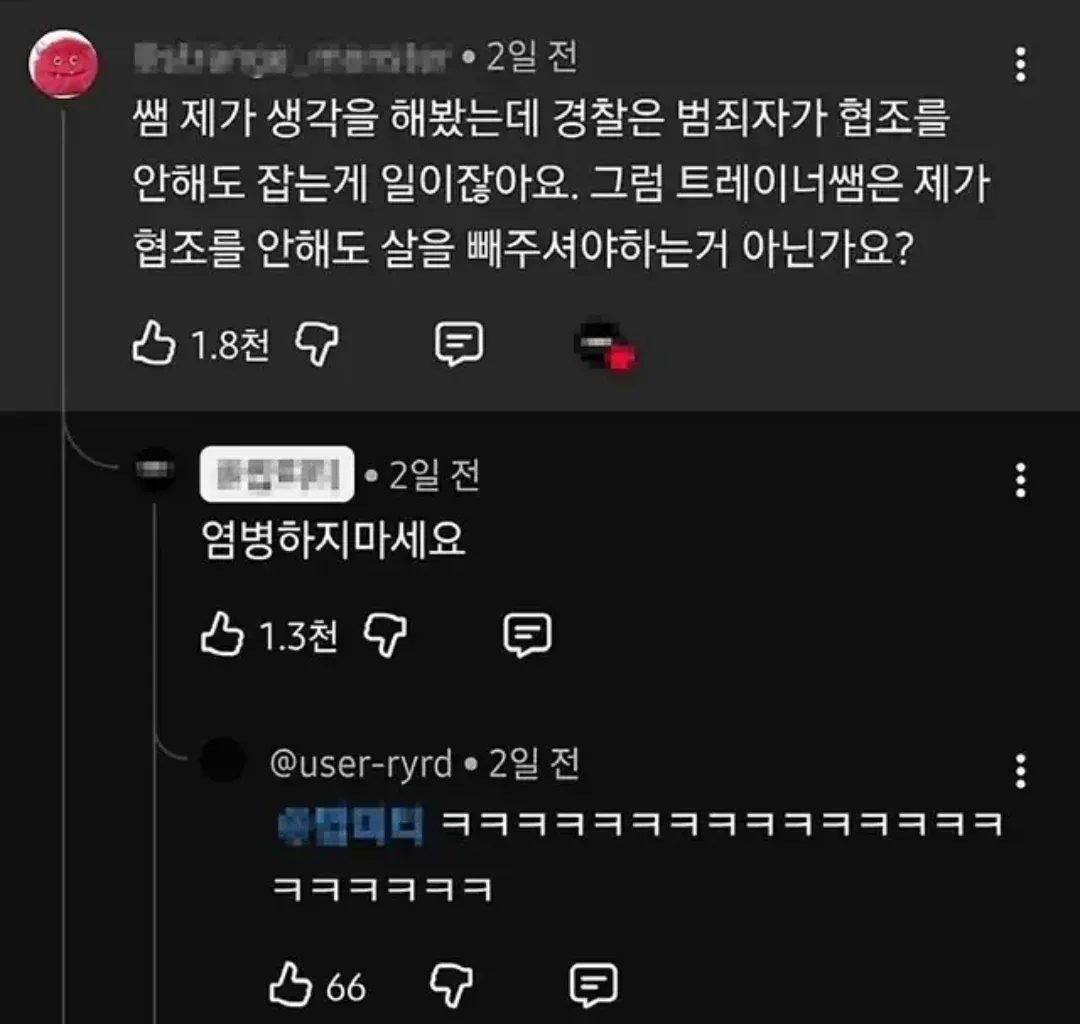Like the reply 염병하지마세요
The image size is (1080, 1024).
coord(222,635)
